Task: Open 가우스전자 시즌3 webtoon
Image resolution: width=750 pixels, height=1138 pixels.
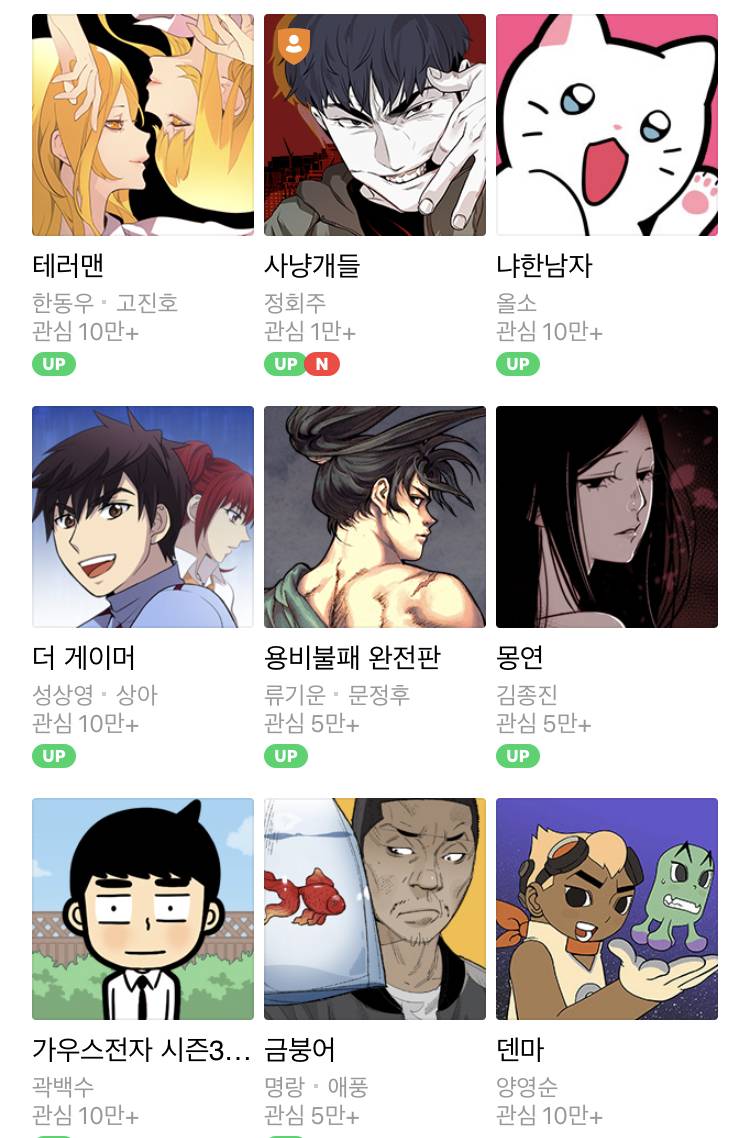Action: [143, 909]
